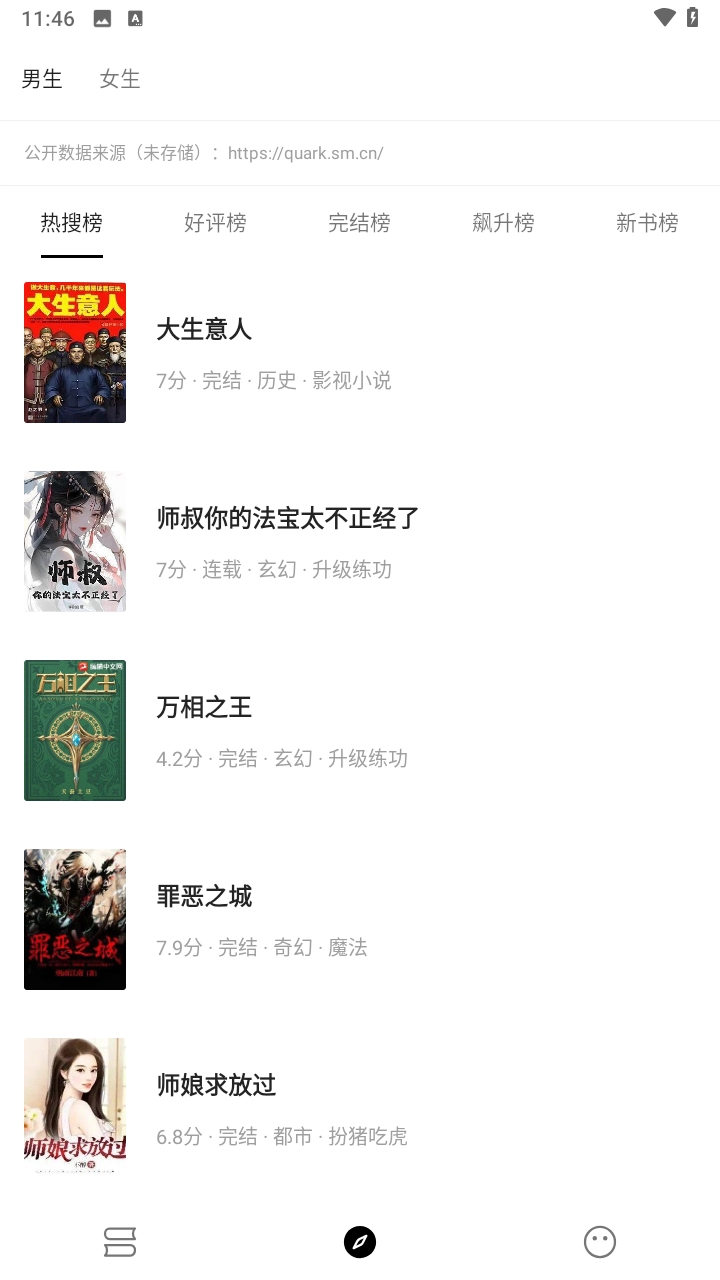Click the 'A' keyboard icon in status bar
Viewport: 720px width, 1280px height.
pyautogui.click(x=134, y=17)
